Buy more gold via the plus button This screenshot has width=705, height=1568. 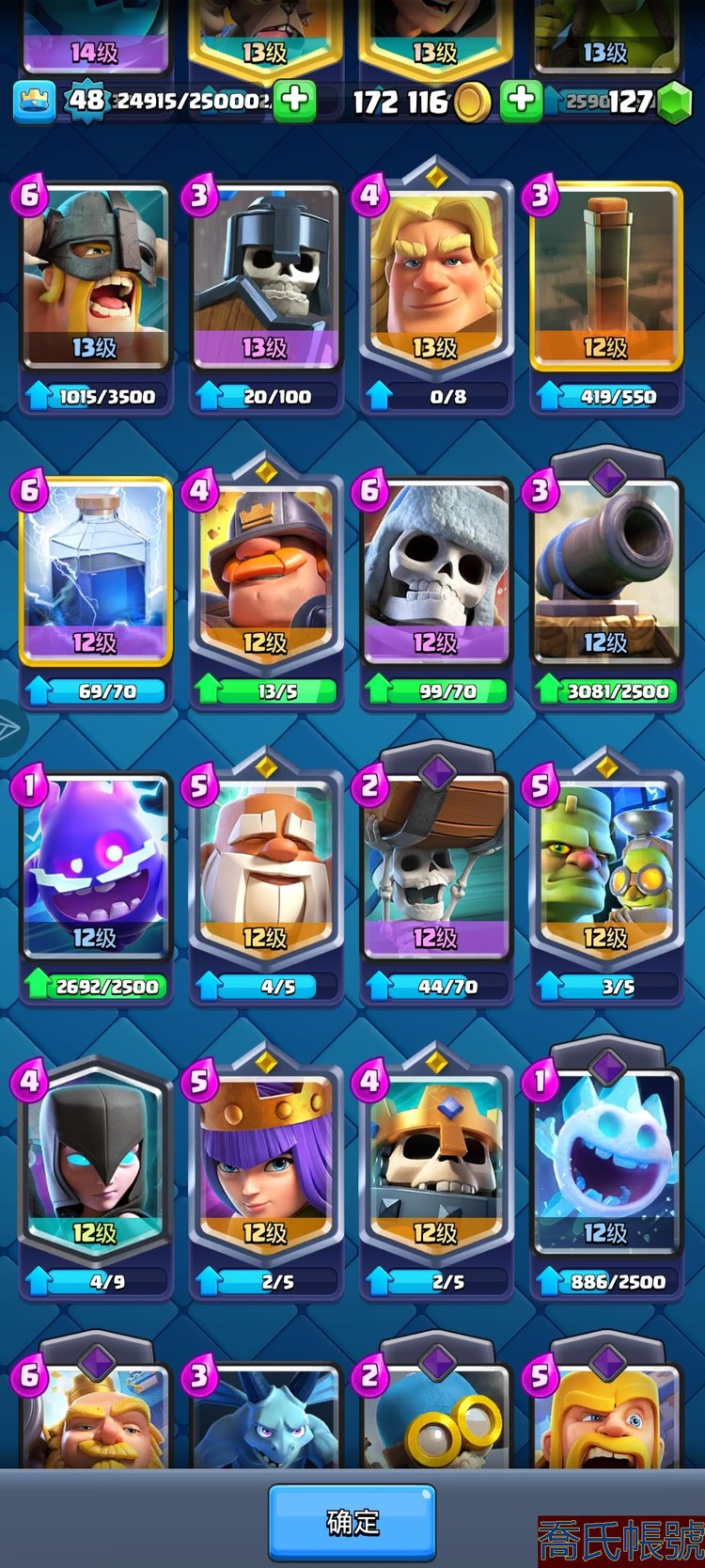521,100
